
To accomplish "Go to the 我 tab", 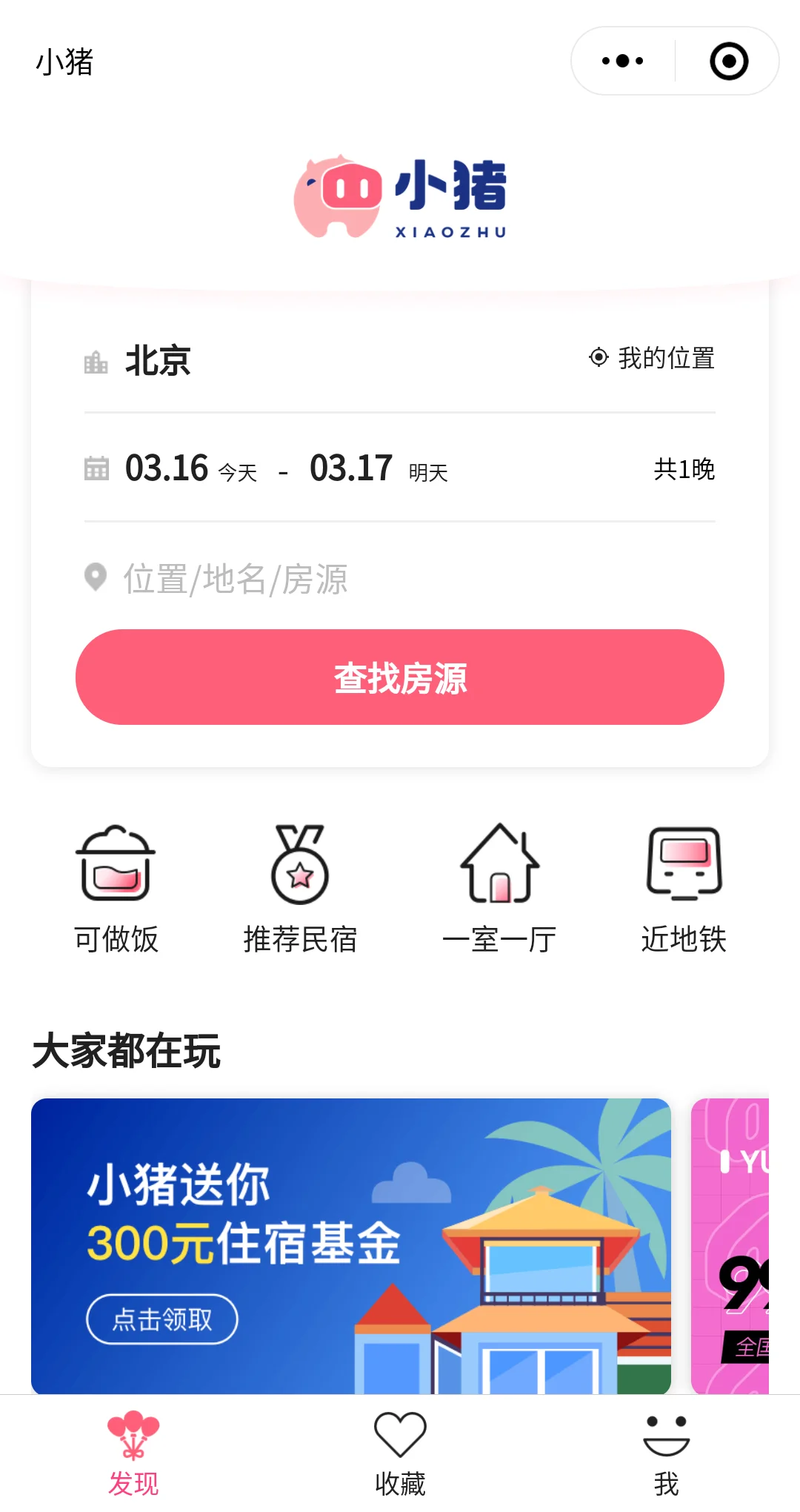I will tap(666, 1453).
